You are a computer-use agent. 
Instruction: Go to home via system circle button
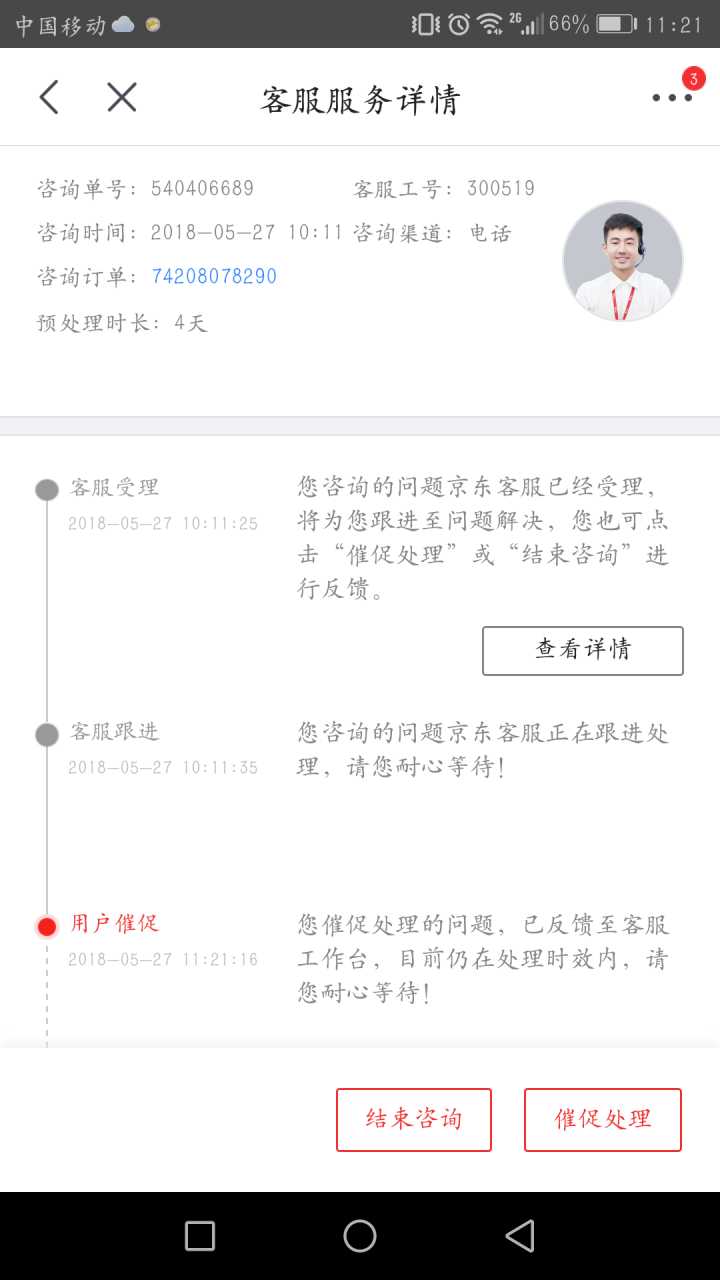[x=360, y=1236]
